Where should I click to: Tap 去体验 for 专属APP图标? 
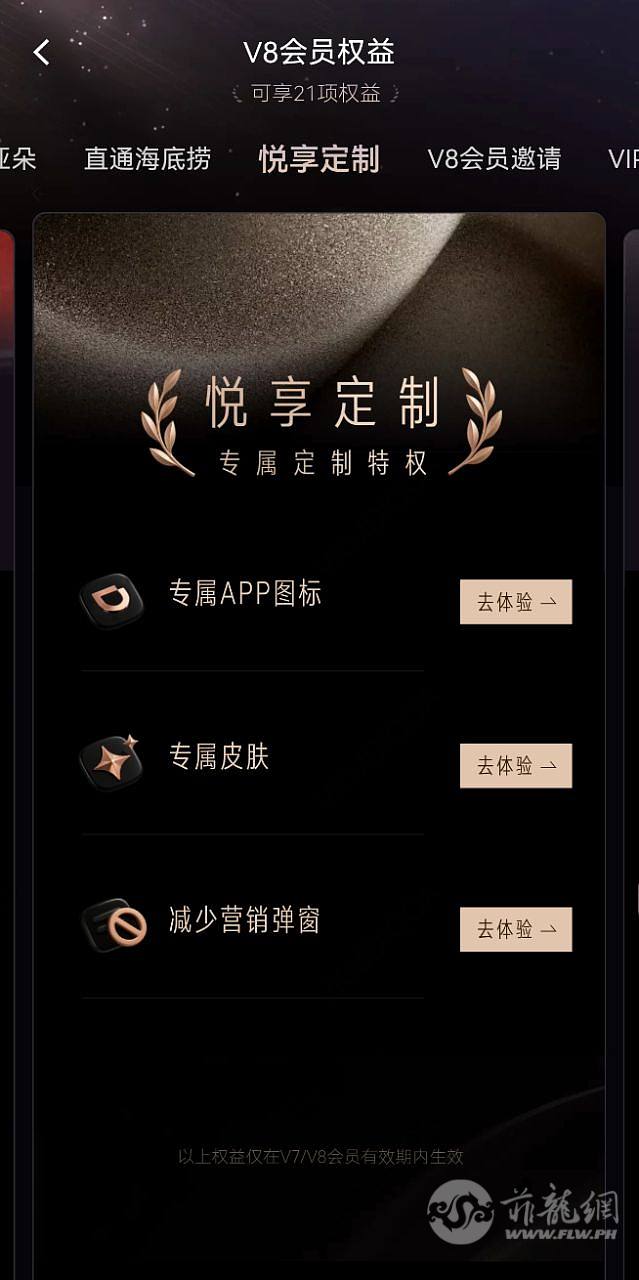[515, 602]
